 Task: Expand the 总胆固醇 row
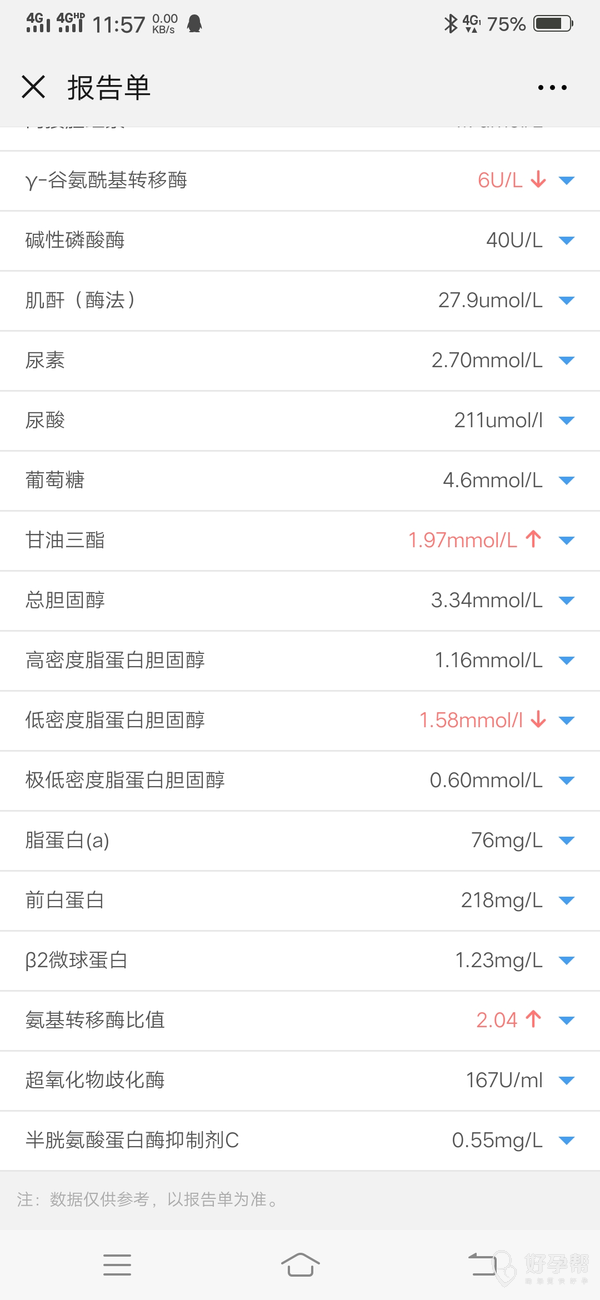(x=567, y=601)
